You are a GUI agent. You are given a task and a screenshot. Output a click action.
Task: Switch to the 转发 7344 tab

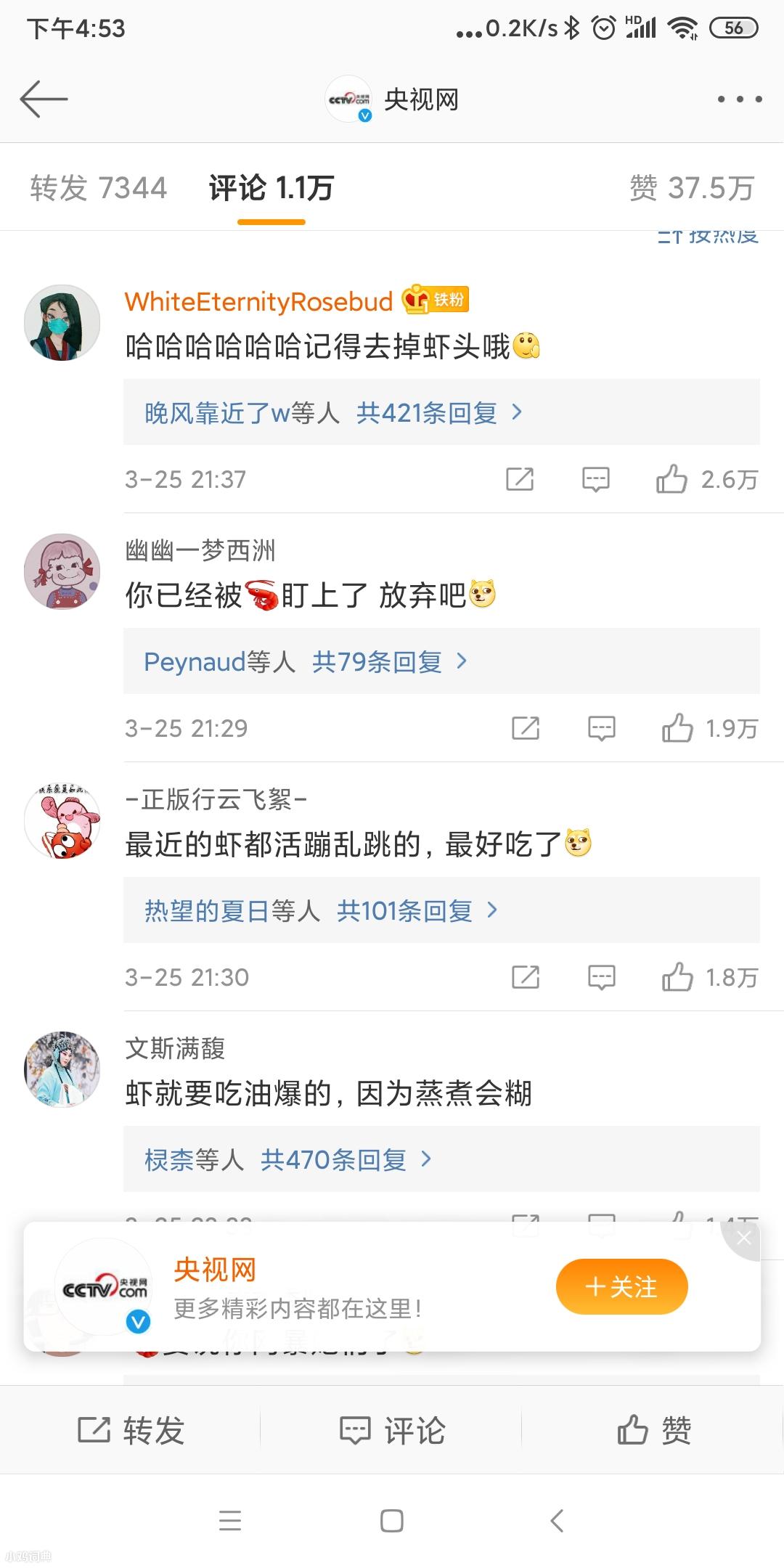click(x=99, y=188)
